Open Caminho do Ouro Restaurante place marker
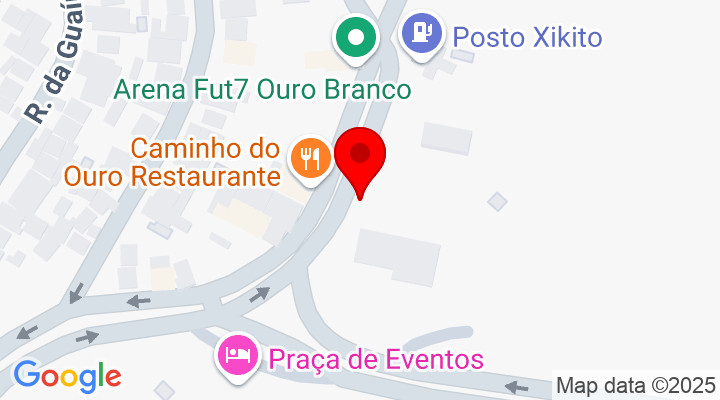 coord(311,159)
